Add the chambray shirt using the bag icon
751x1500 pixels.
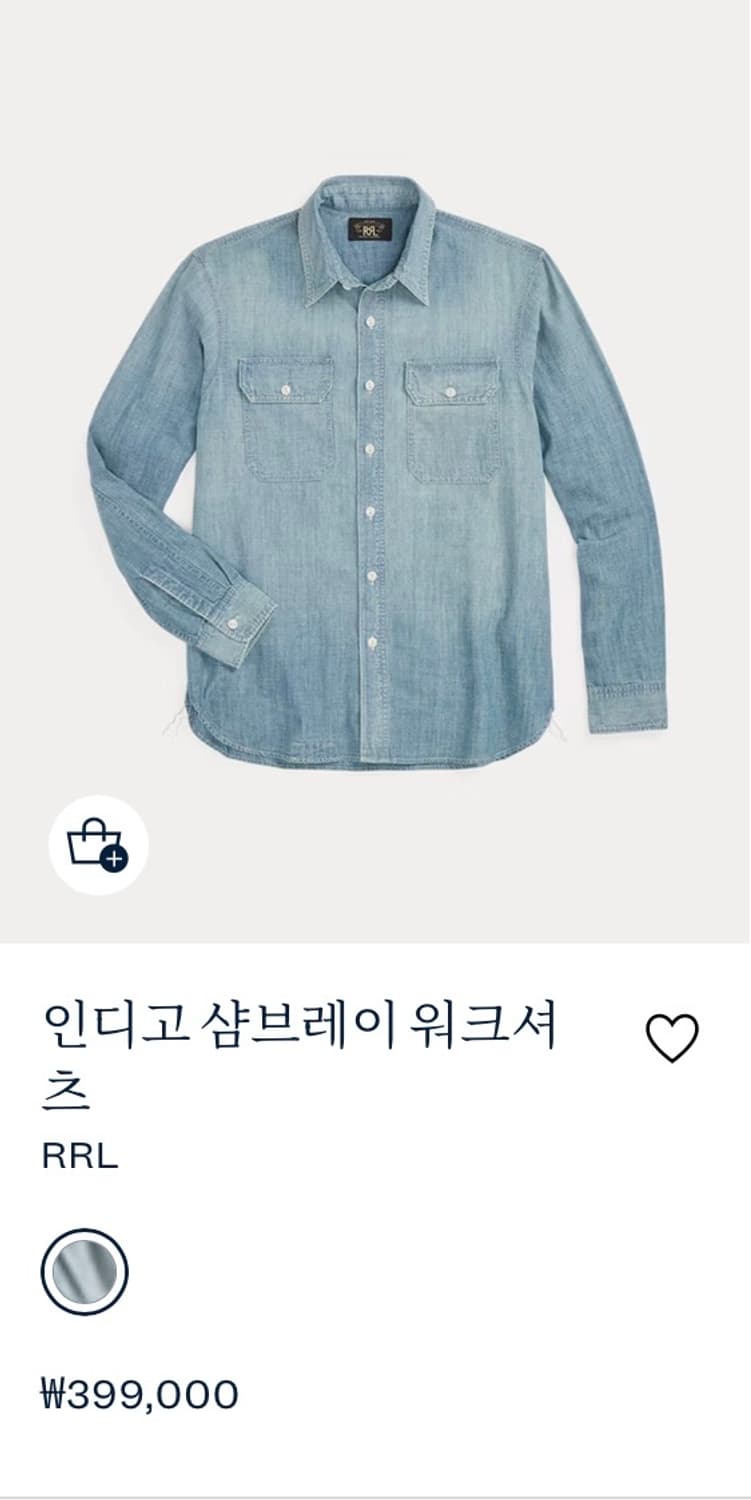(101, 845)
